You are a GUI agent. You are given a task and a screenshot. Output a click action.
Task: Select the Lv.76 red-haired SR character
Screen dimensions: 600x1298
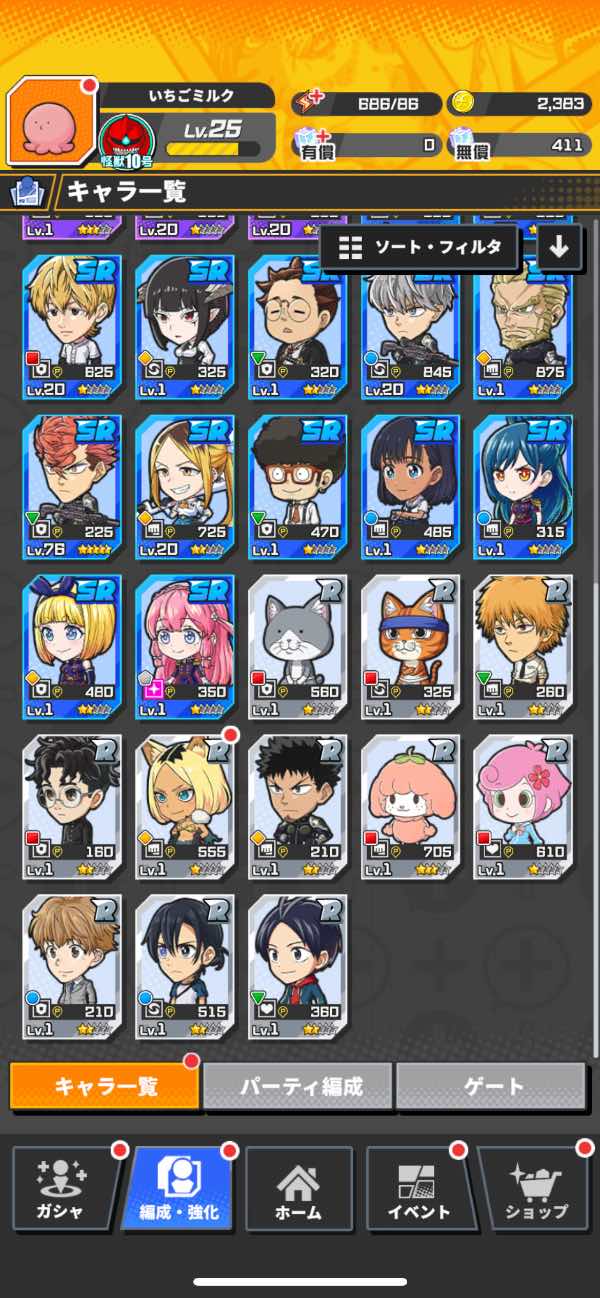[71, 486]
